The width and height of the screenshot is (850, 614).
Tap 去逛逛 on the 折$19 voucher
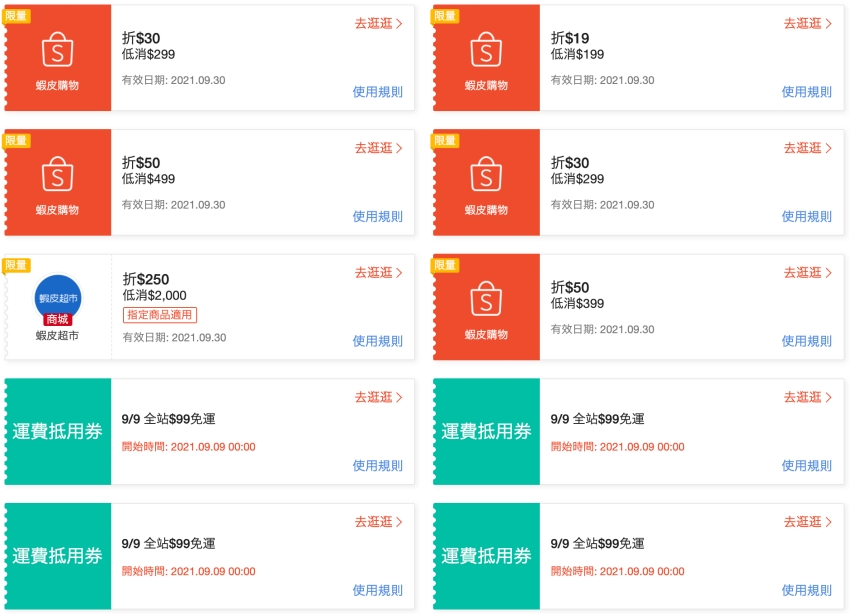807,23
